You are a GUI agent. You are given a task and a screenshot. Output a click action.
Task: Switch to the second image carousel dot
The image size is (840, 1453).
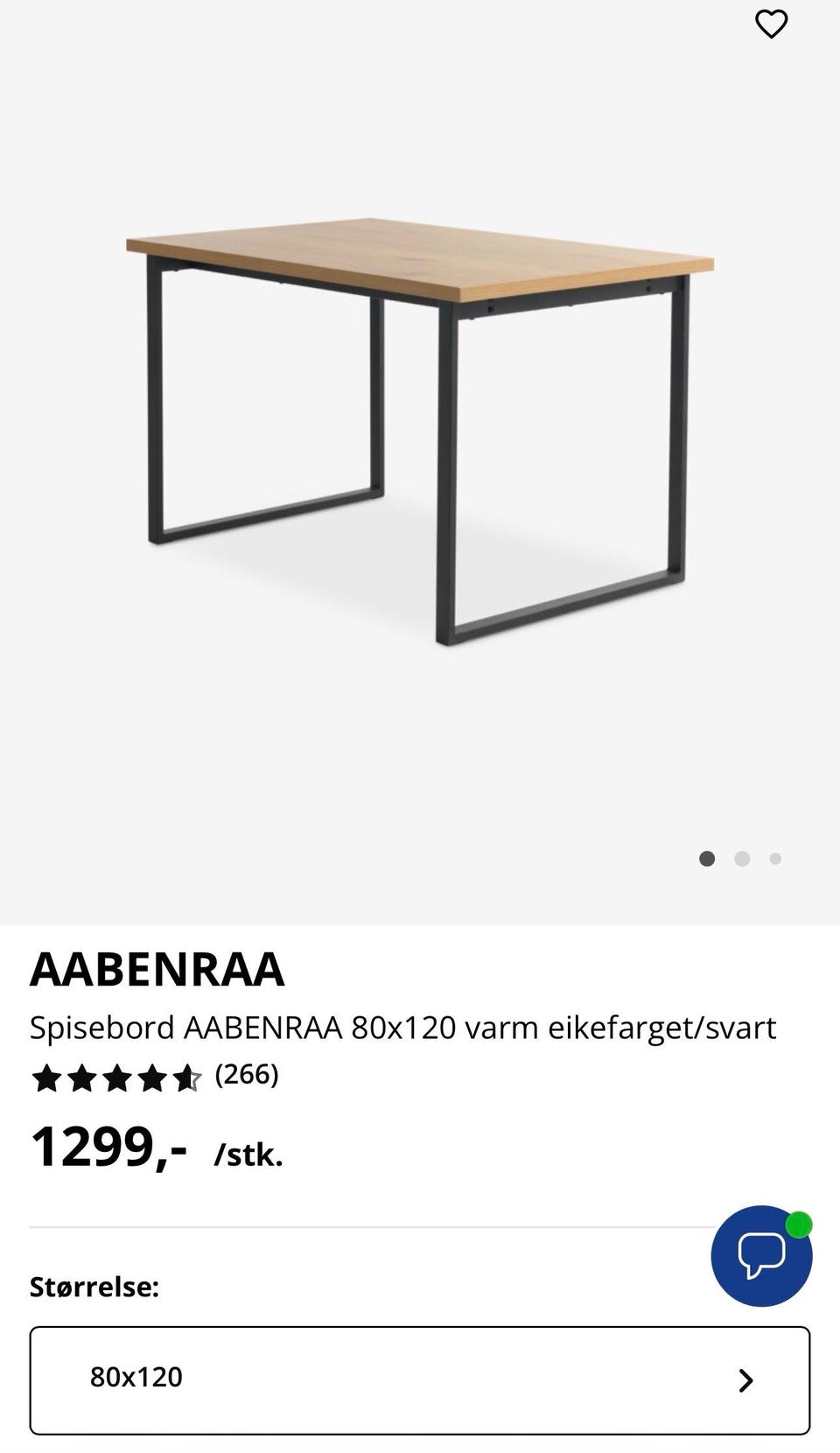[741, 859]
